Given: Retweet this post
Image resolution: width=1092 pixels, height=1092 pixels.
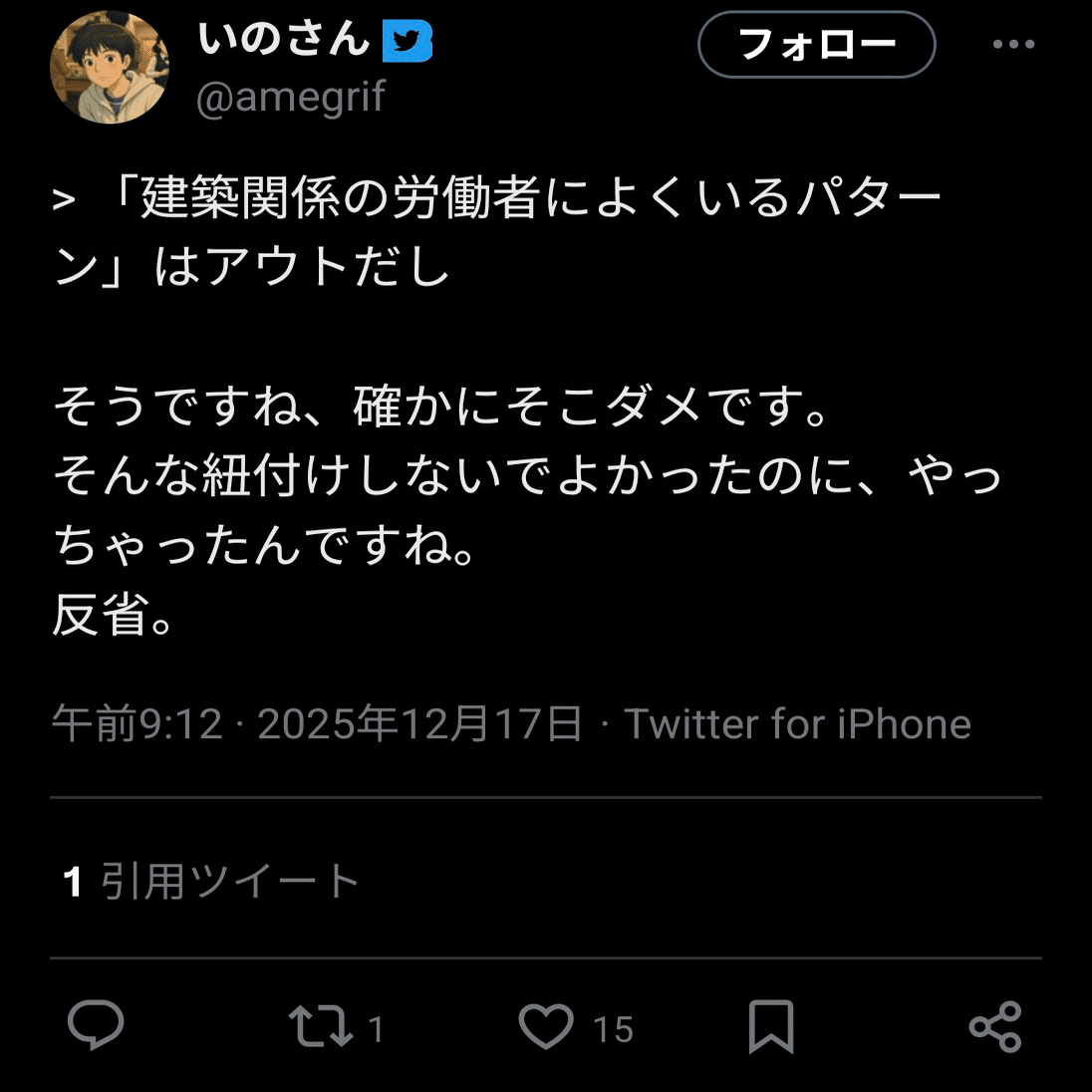Looking at the screenshot, I should pyautogui.click(x=321, y=1026).
